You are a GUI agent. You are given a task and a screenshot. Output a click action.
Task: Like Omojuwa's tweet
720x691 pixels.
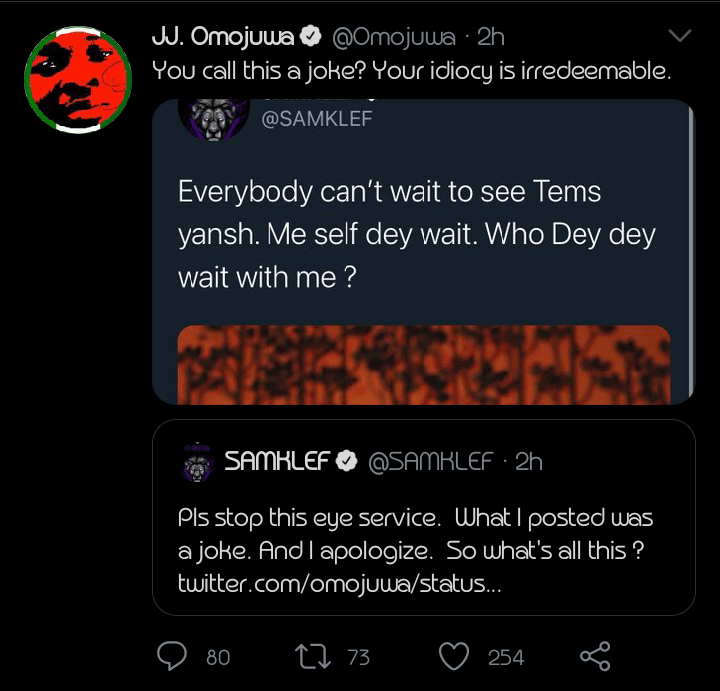tap(455, 656)
